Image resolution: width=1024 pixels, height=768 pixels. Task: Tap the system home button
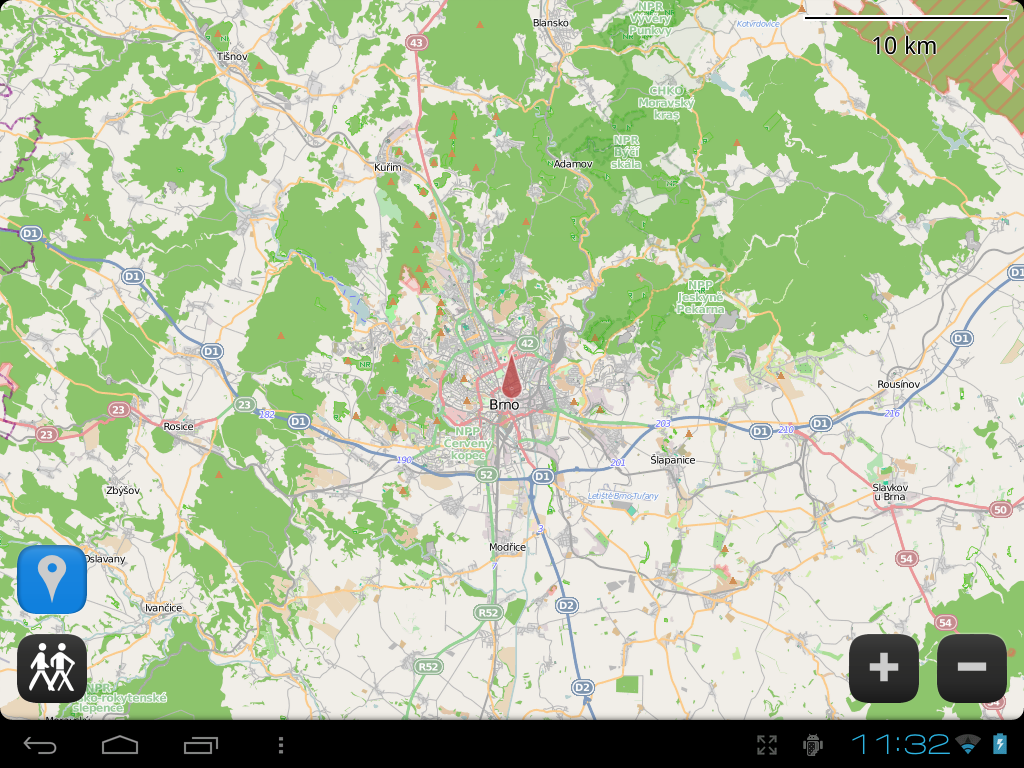coord(120,745)
